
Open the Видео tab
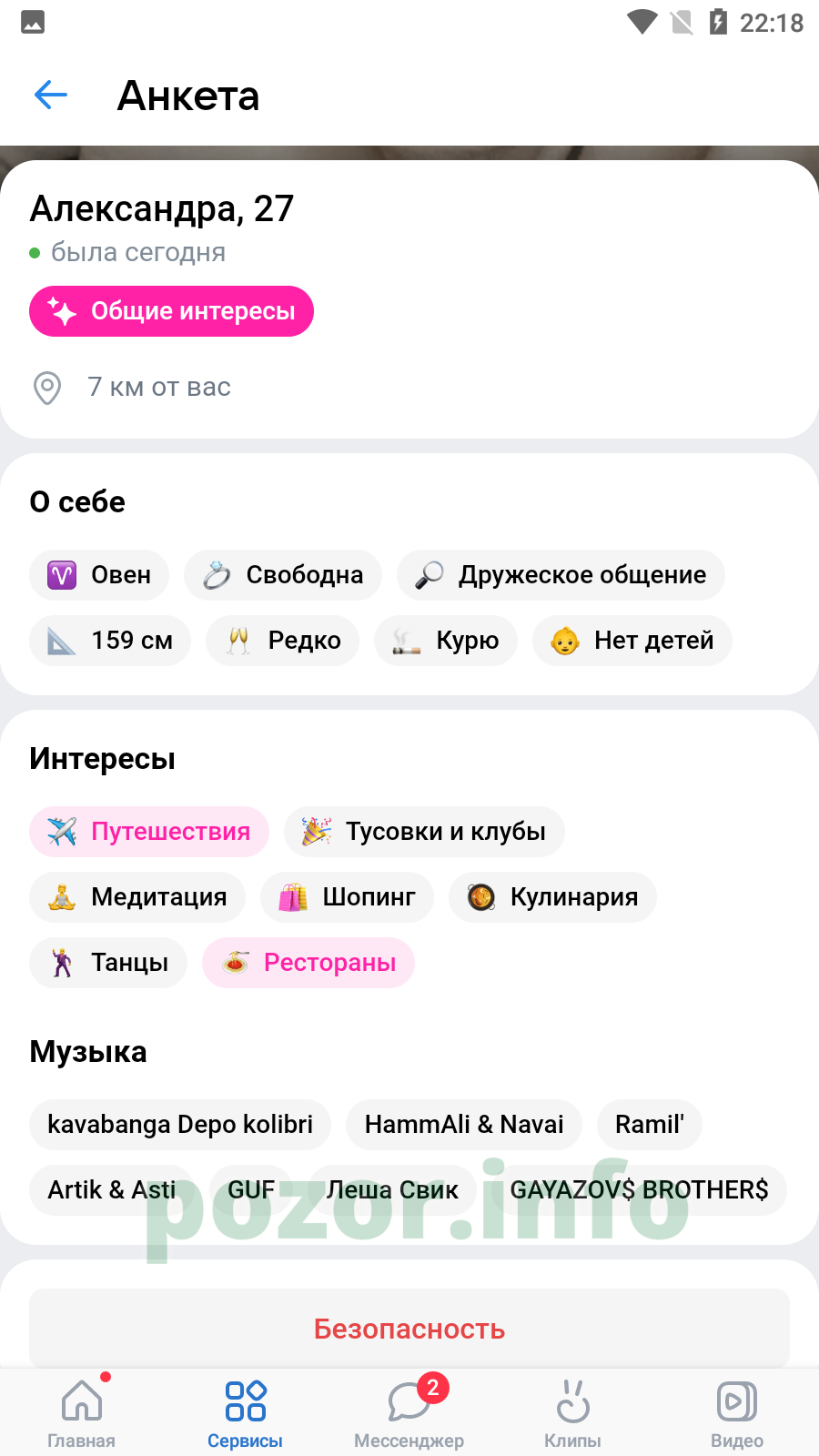point(737,1412)
